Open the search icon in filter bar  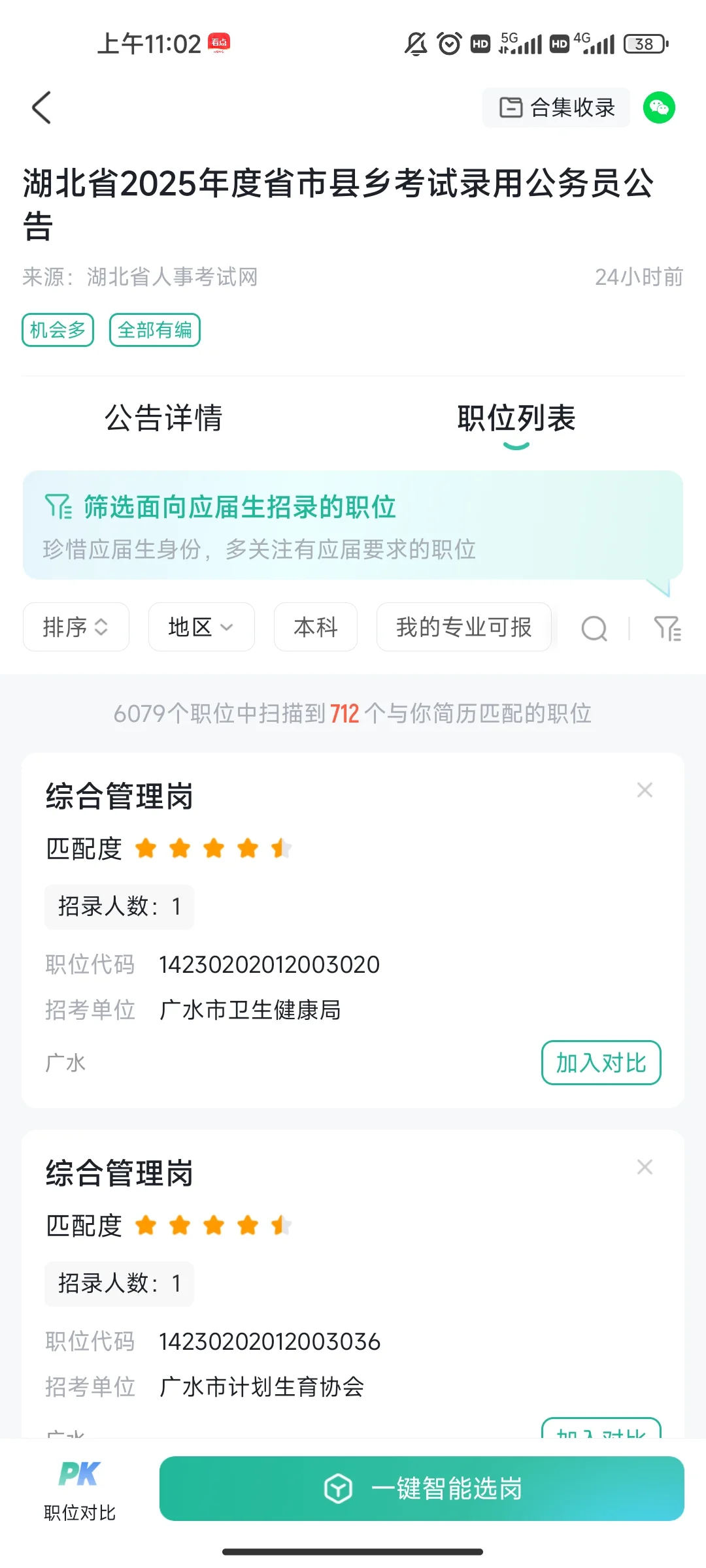coord(594,628)
